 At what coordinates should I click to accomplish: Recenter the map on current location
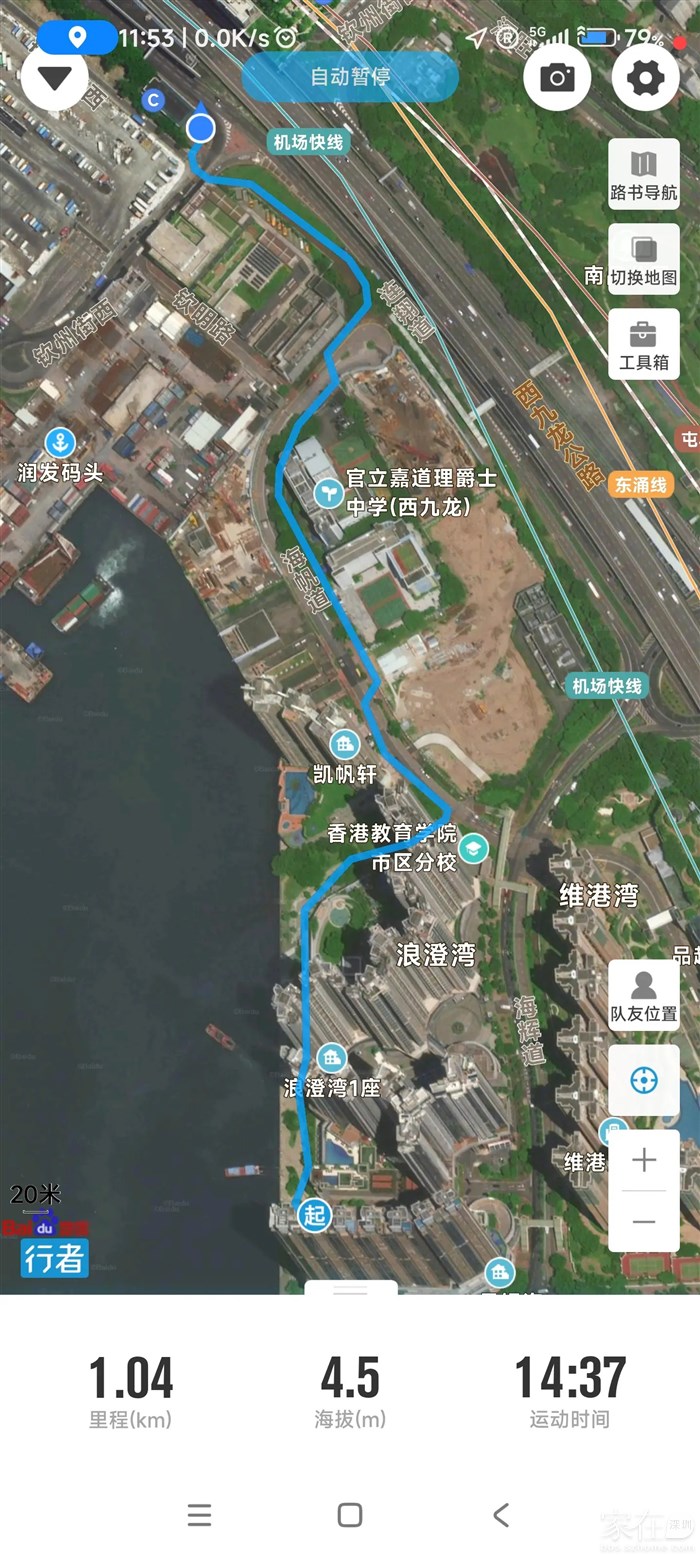[643, 1081]
